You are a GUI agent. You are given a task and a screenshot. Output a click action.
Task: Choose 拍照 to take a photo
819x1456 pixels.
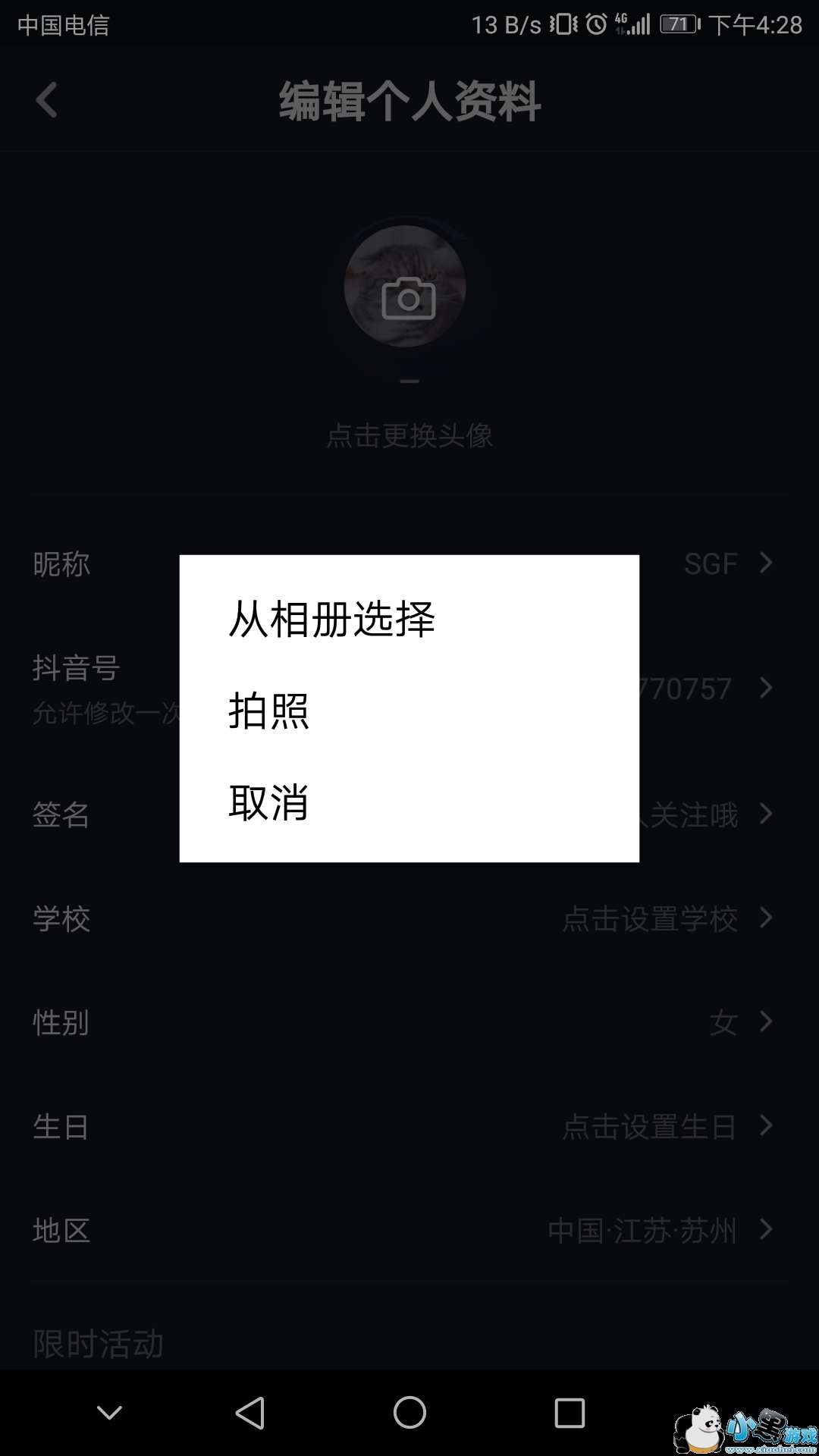(x=269, y=711)
